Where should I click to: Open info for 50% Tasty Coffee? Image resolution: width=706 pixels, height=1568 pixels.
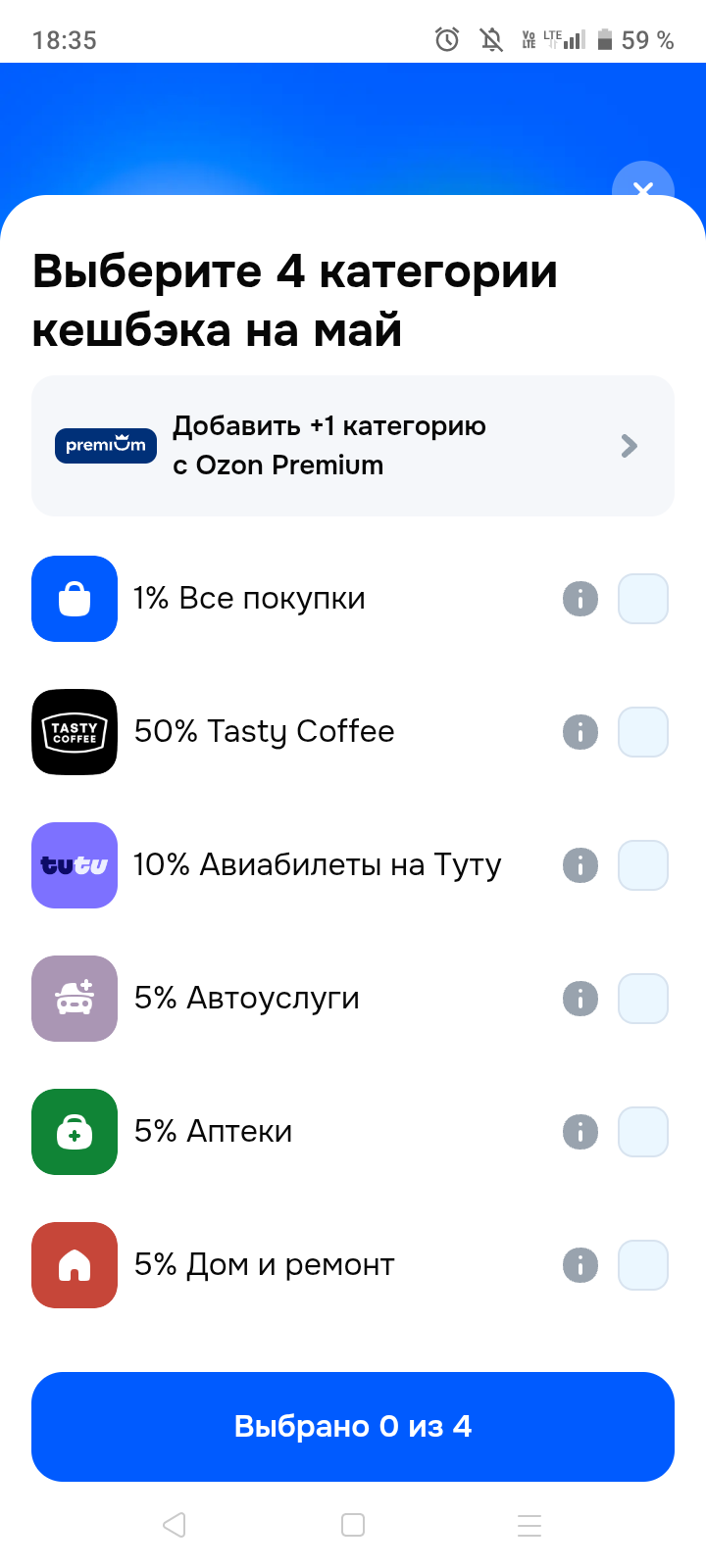tap(580, 732)
